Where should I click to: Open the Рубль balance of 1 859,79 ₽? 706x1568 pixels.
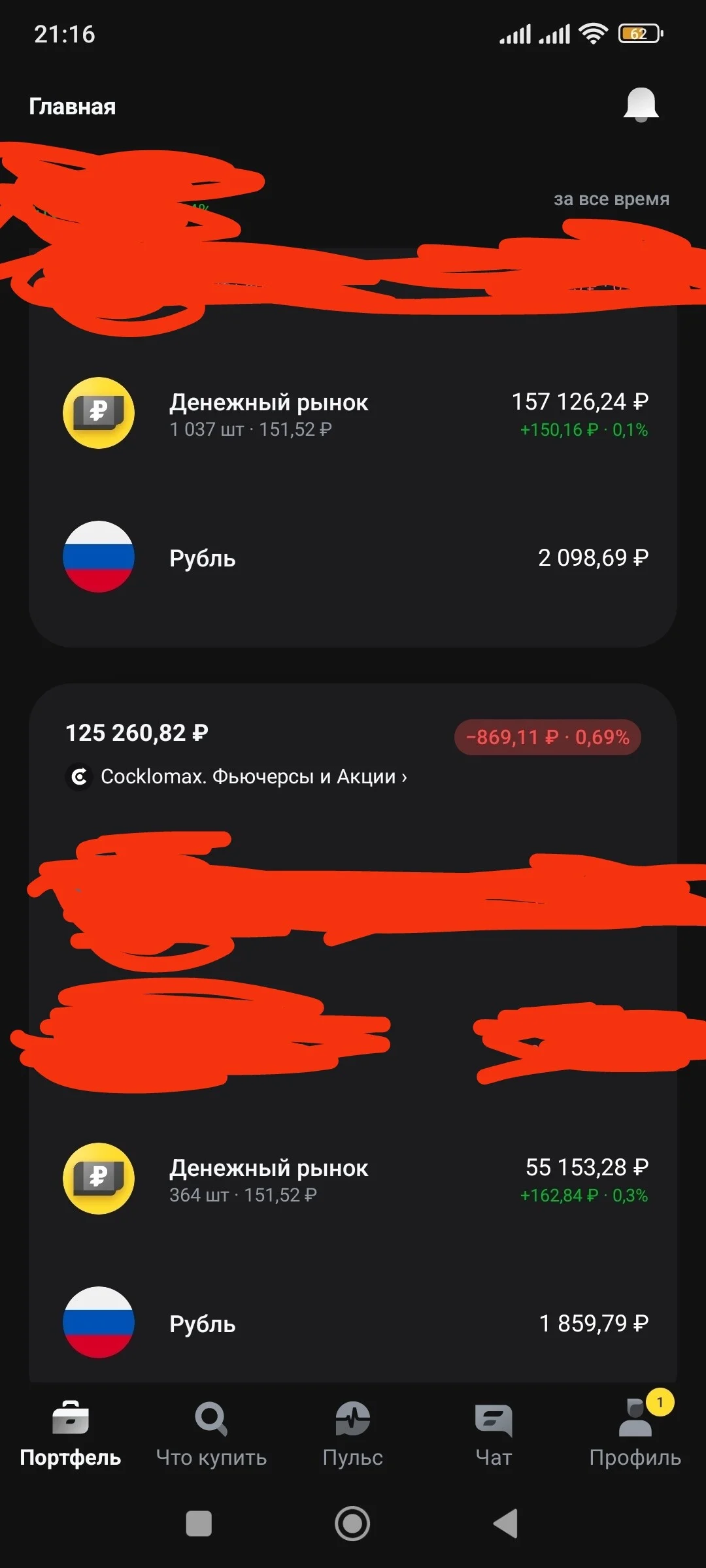(353, 1323)
